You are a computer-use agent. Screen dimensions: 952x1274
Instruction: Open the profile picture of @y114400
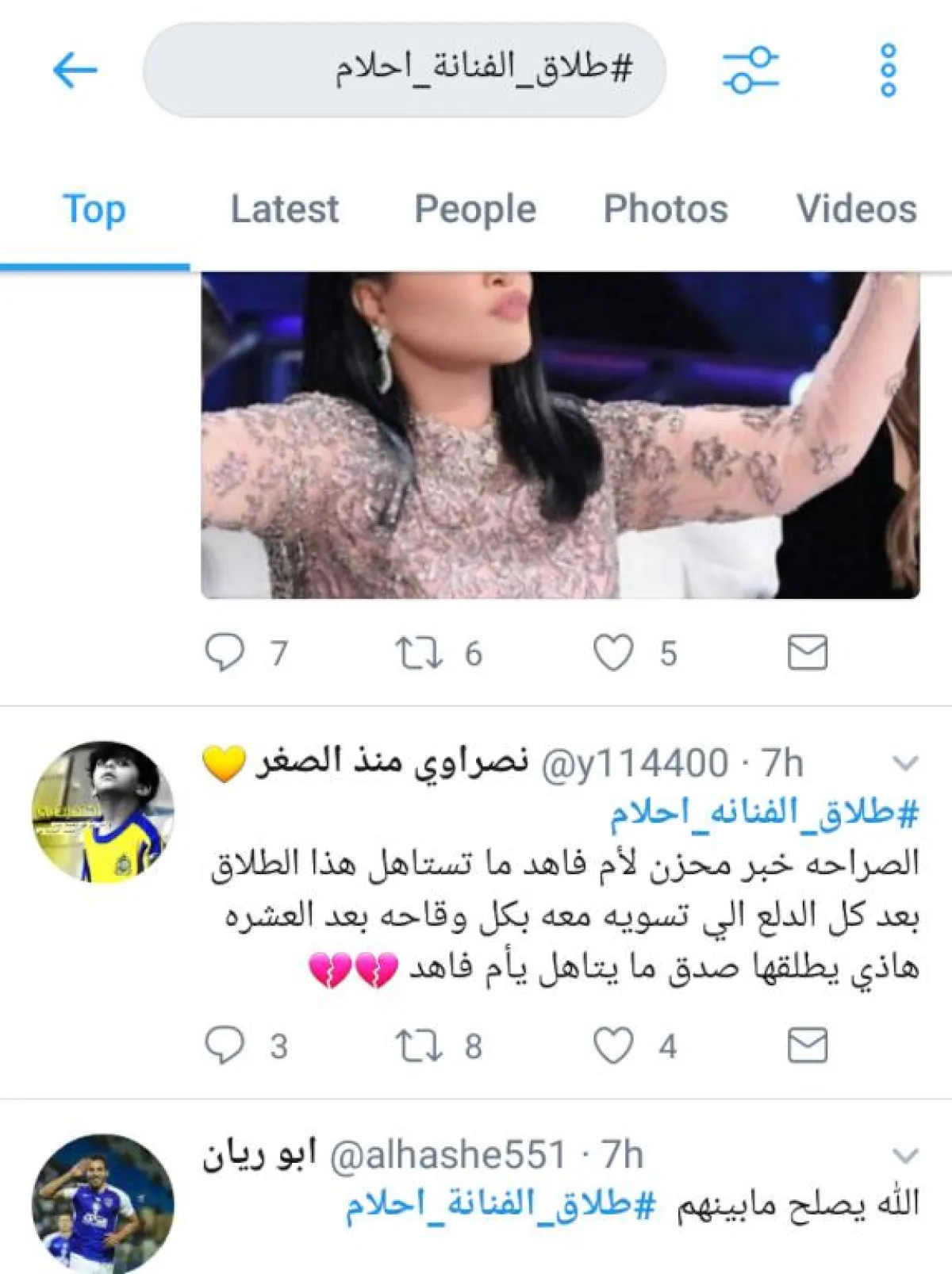(102, 812)
